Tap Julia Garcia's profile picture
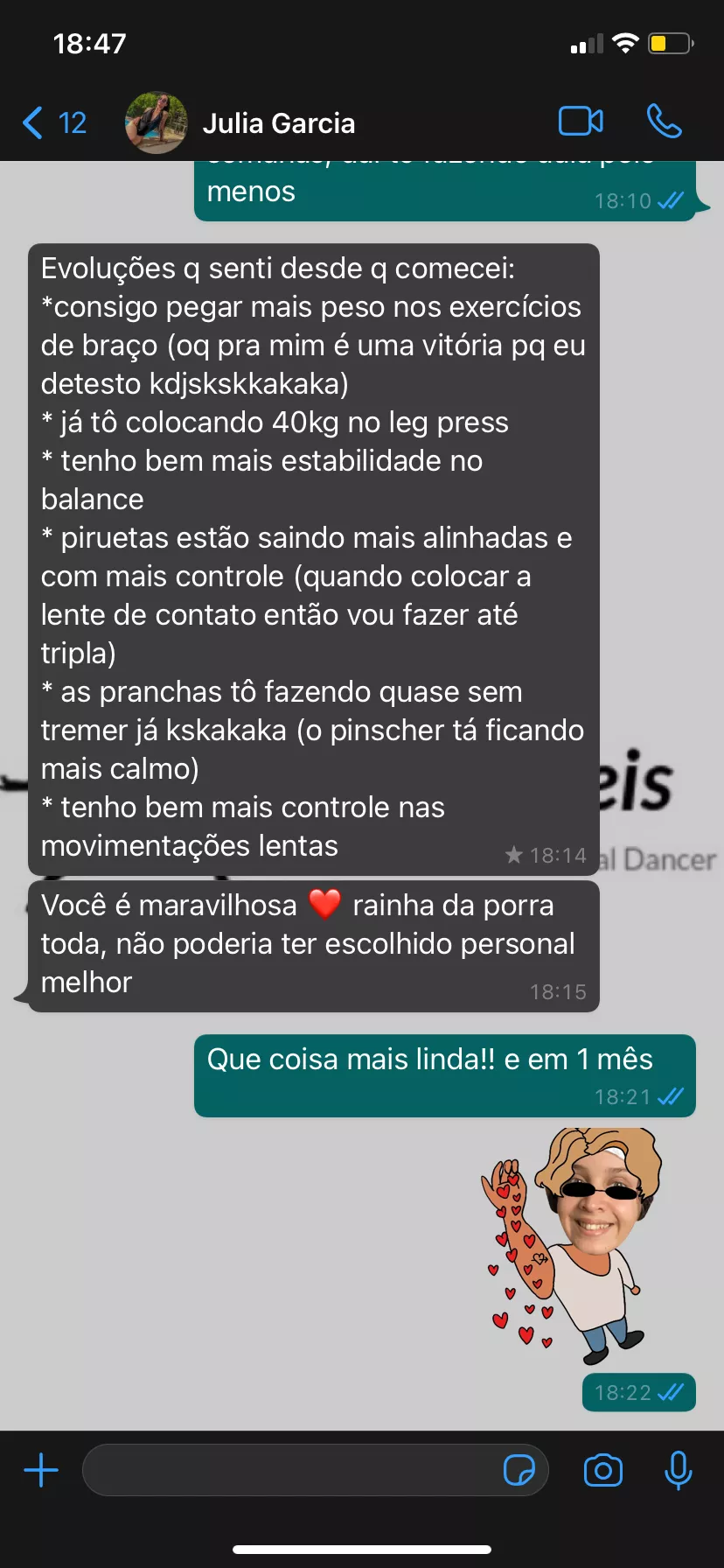The width and height of the screenshot is (724, 1568). point(156,123)
